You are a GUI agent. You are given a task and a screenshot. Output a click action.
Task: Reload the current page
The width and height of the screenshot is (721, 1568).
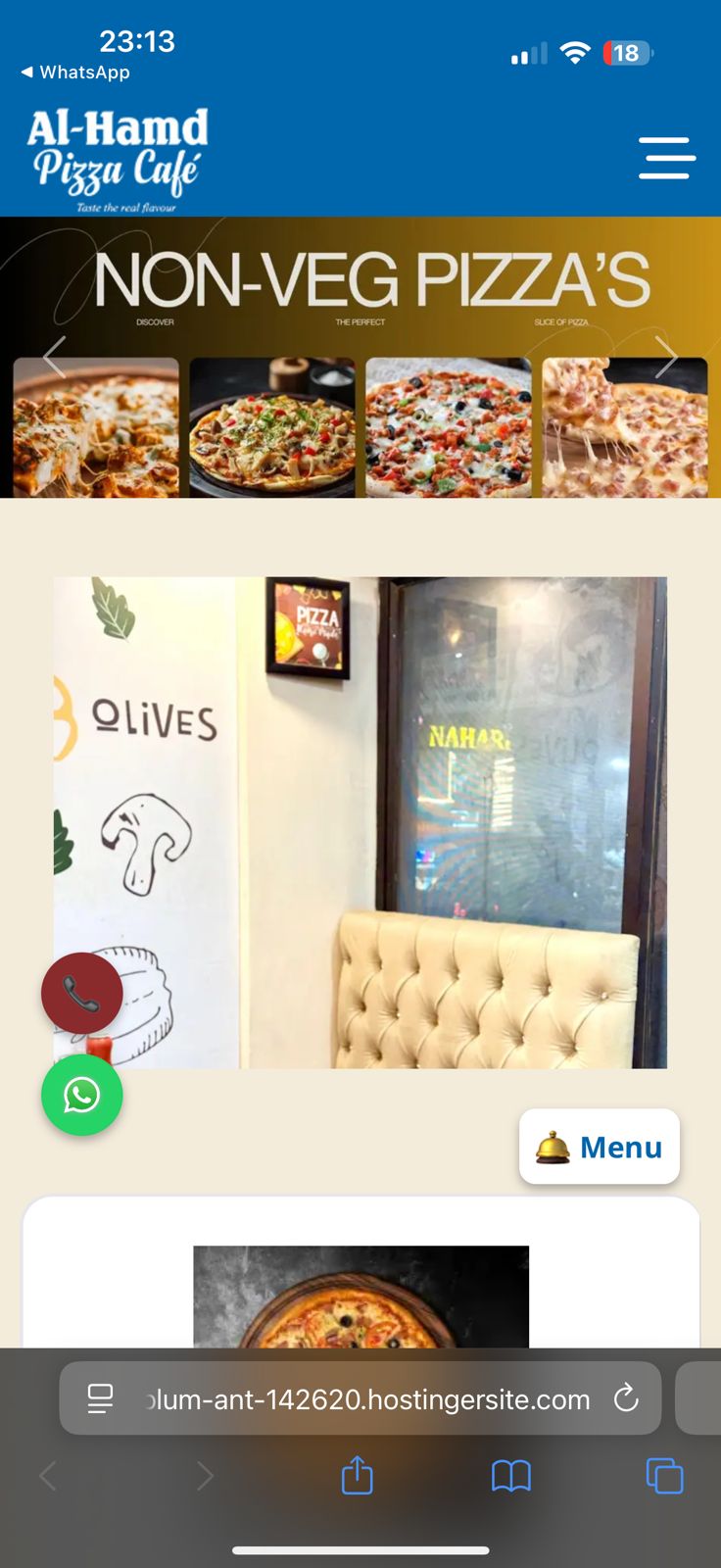tap(626, 1398)
